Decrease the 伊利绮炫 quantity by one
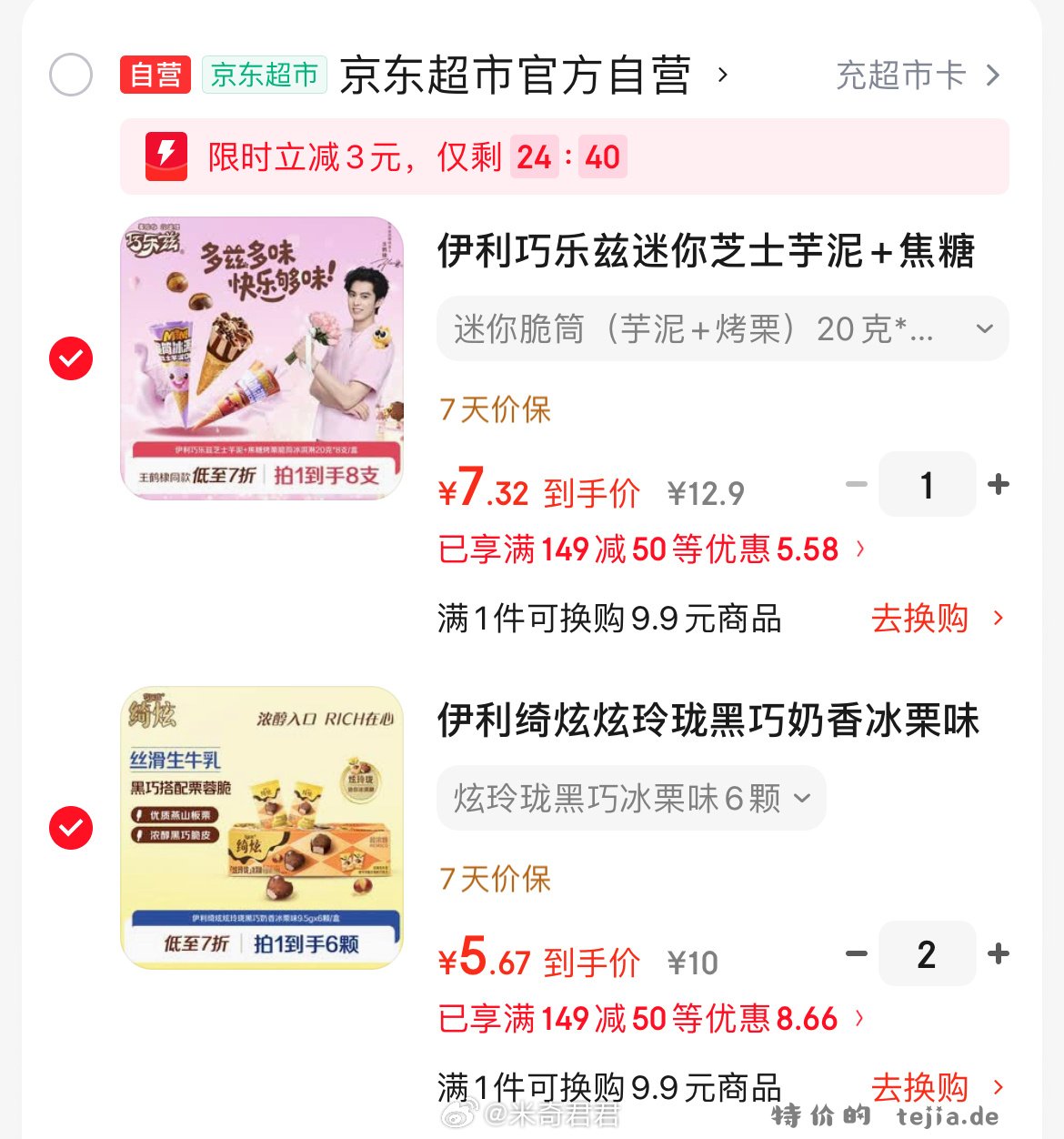1064x1139 pixels. coord(857,953)
